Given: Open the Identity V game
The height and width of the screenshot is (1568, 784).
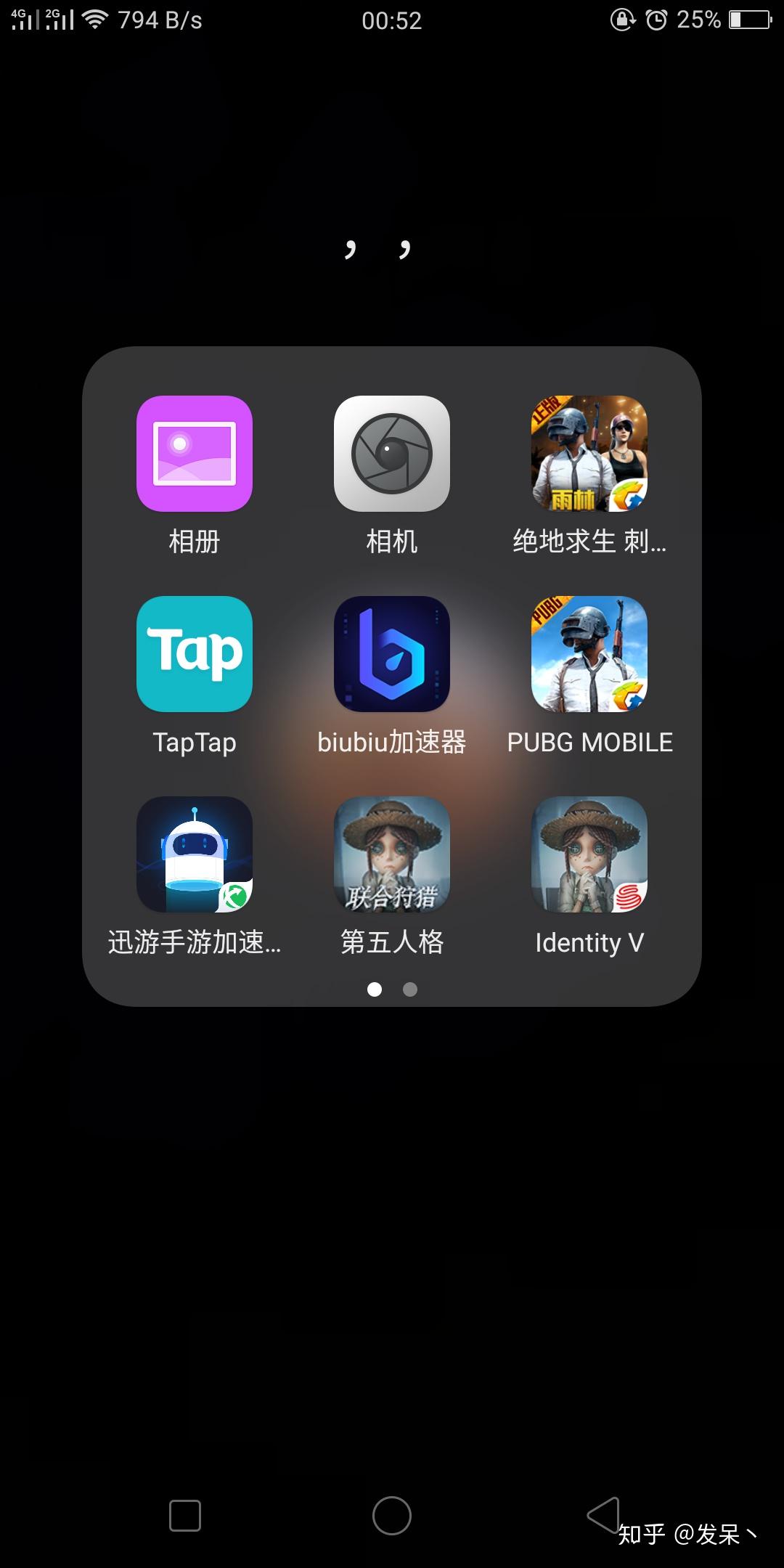Looking at the screenshot, I should point(589,854).
